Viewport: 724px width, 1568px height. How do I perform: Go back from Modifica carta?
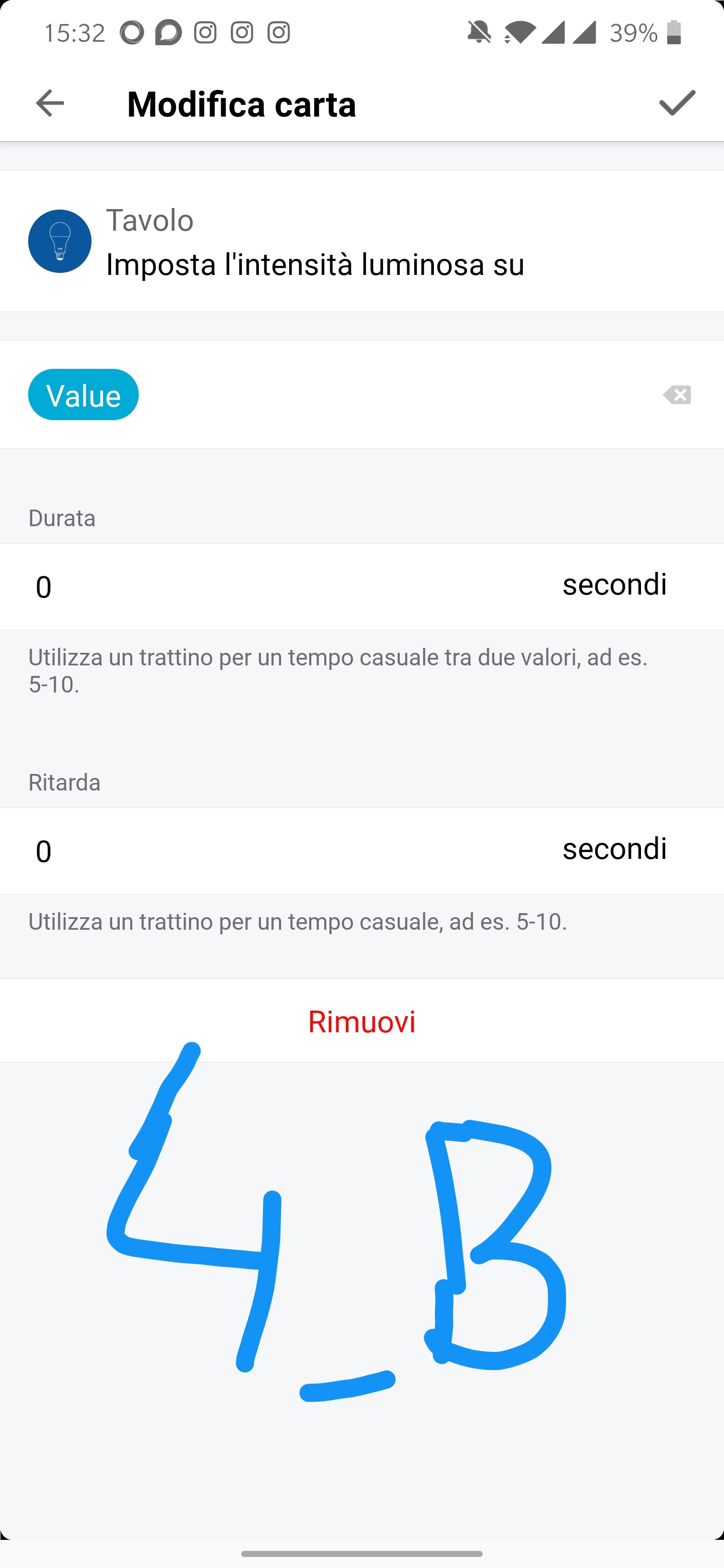coord(50,103)
